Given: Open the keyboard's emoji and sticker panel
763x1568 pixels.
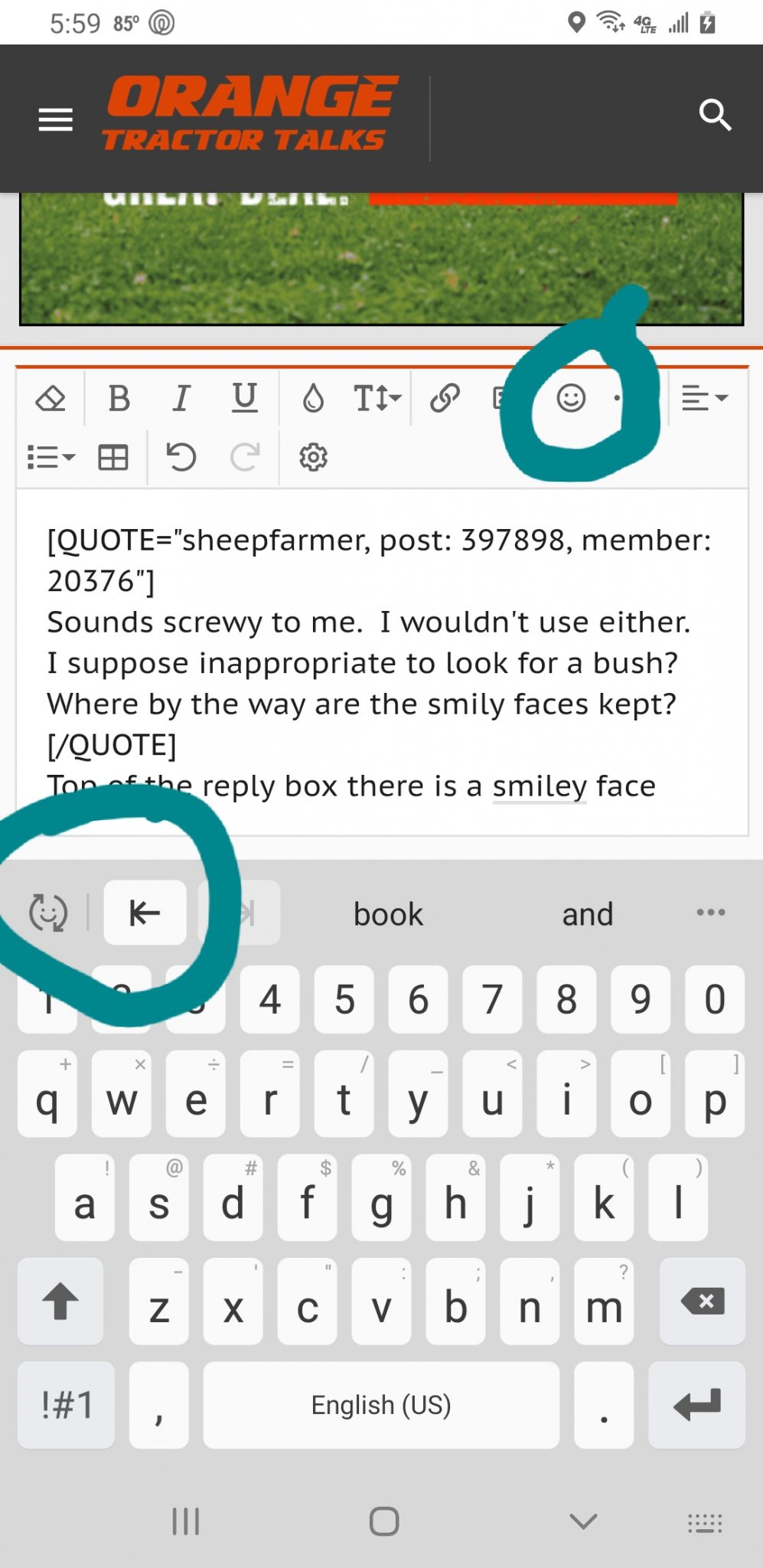Looking at the screenshot, I should pos(47,913).
